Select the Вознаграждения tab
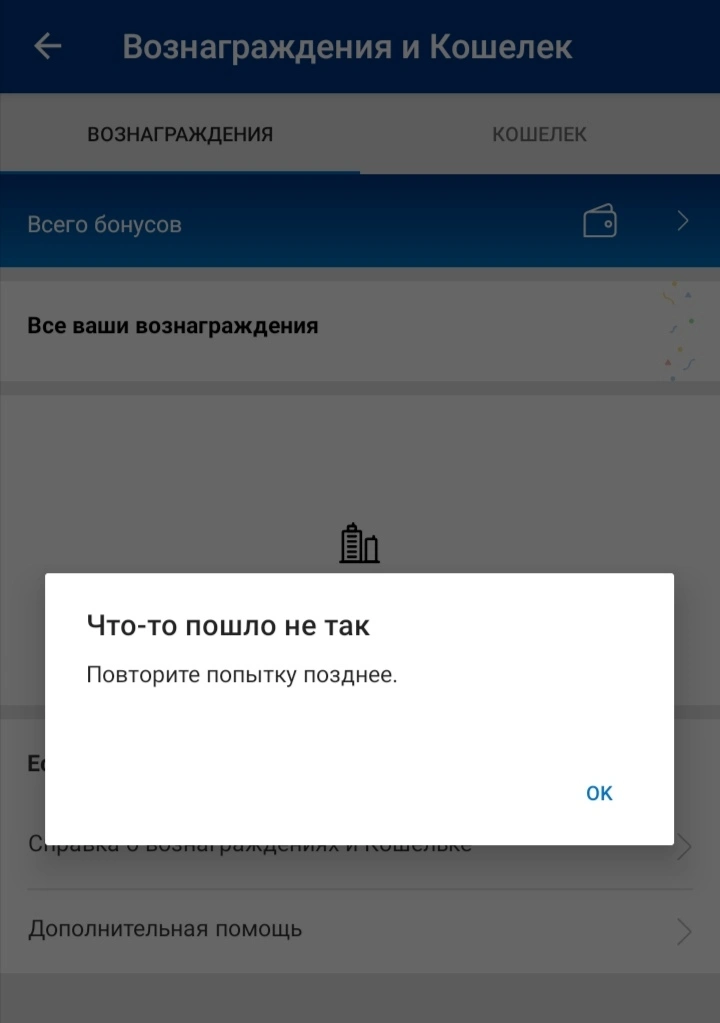The image size is (720, 1023). (x=180, y=134)
